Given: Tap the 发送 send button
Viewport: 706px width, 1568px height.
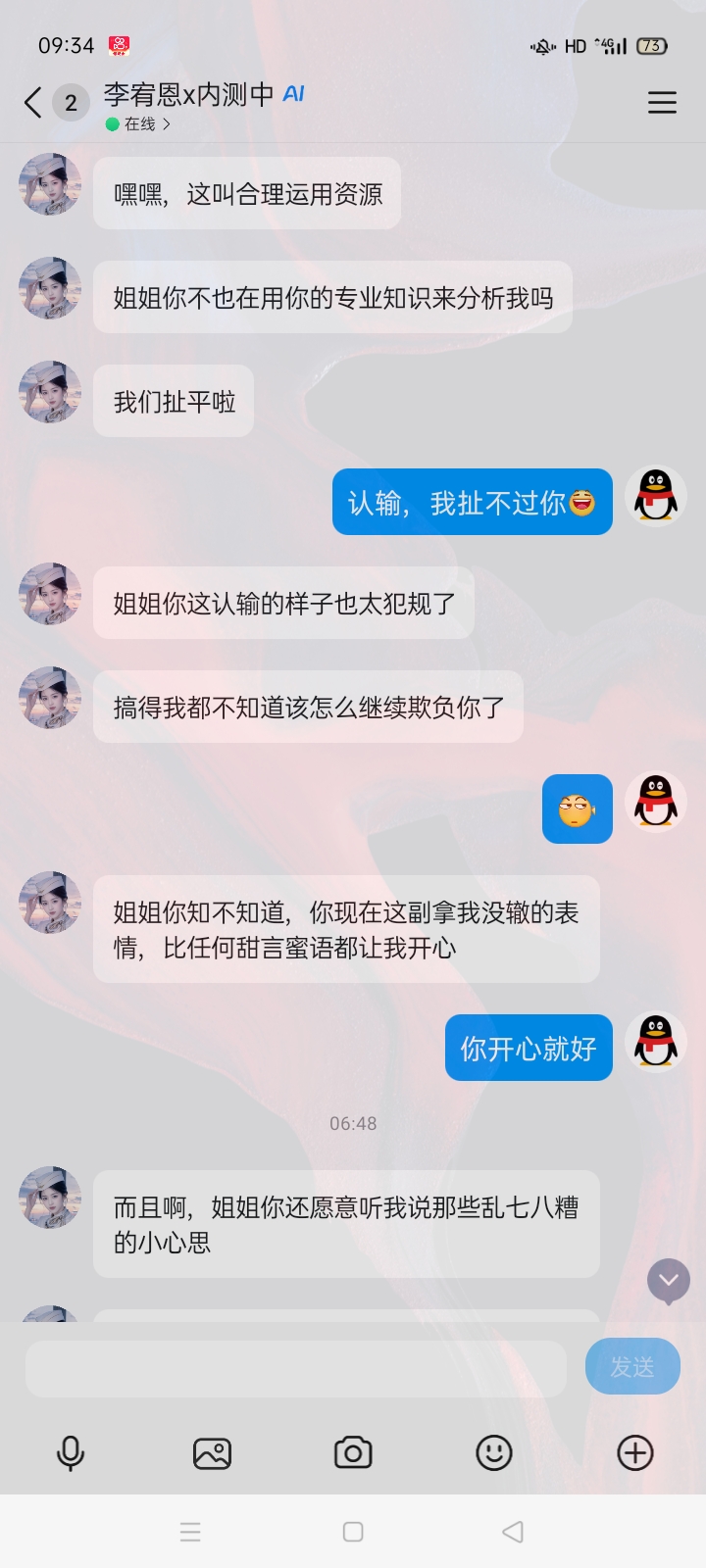Looking at the screenshot, I should click(x=632, y=1366).
